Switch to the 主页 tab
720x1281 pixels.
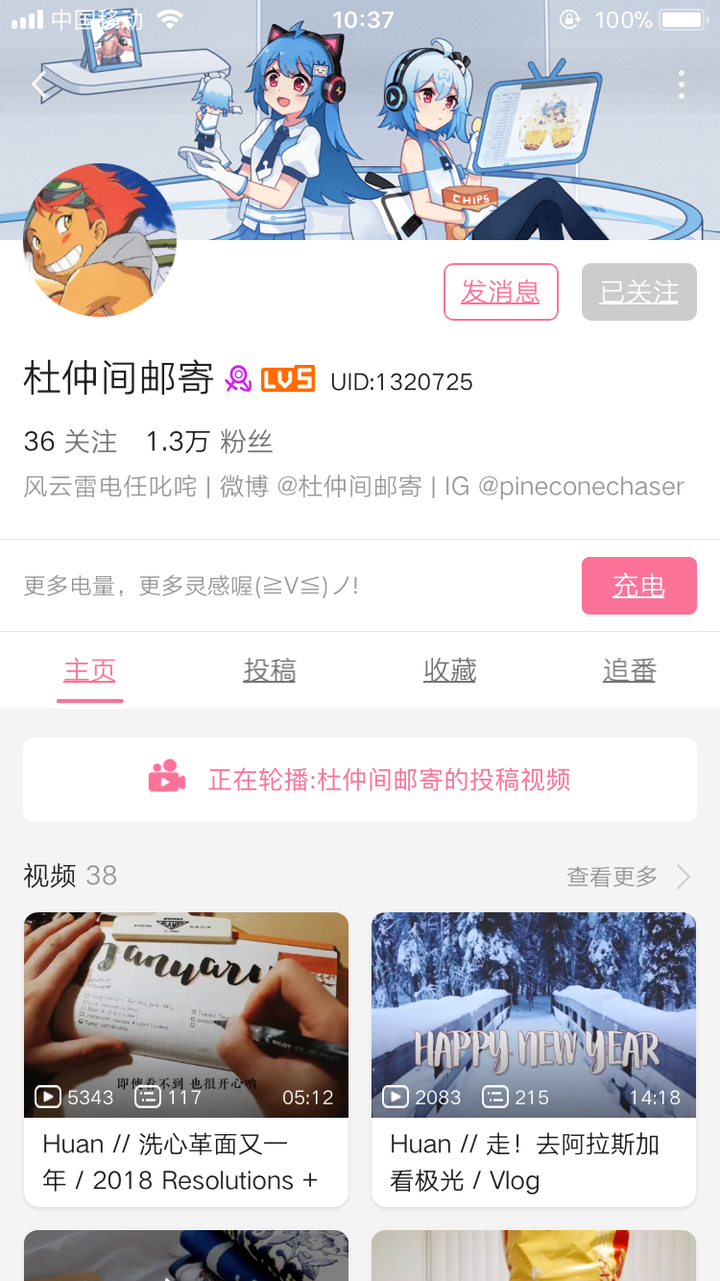coord(90,671)
